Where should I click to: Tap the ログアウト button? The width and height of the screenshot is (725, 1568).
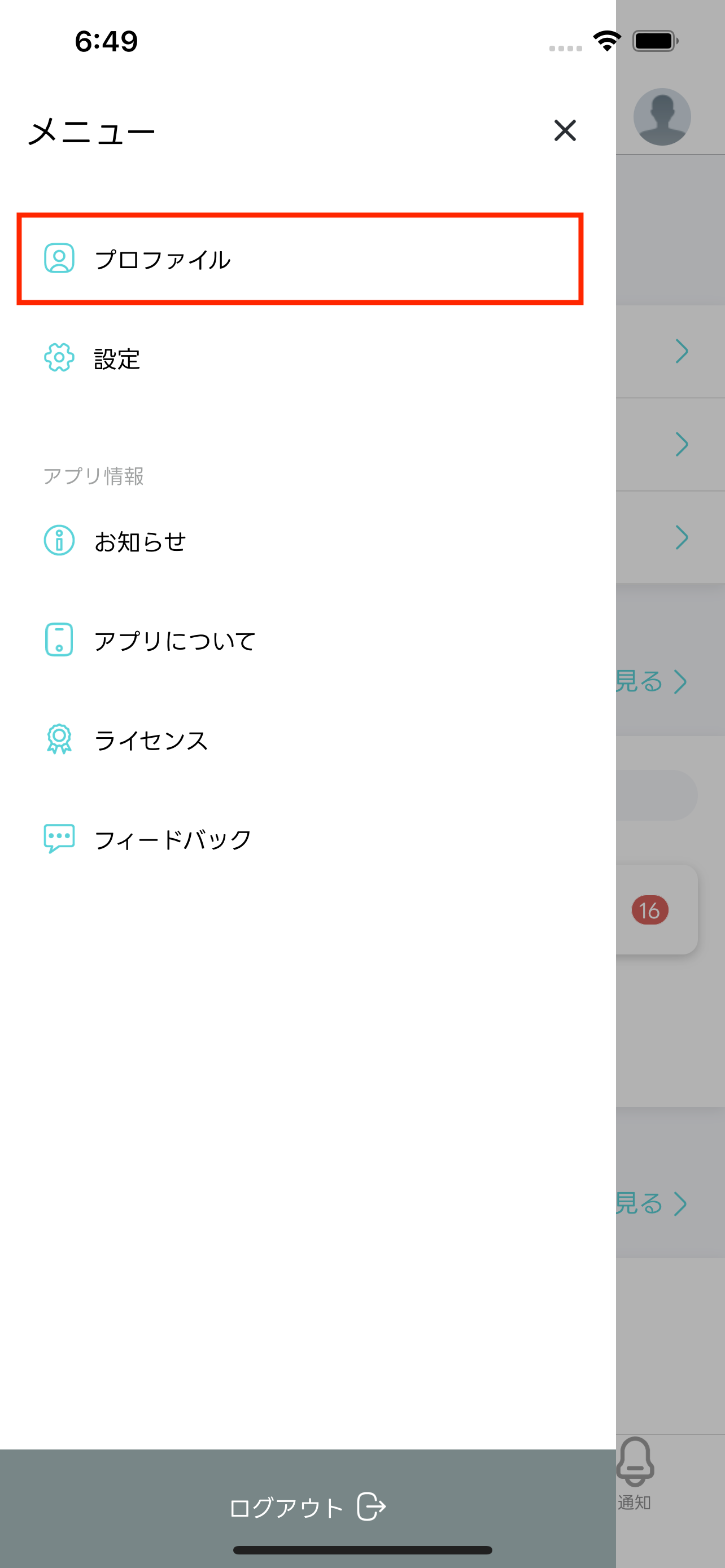307,1507
